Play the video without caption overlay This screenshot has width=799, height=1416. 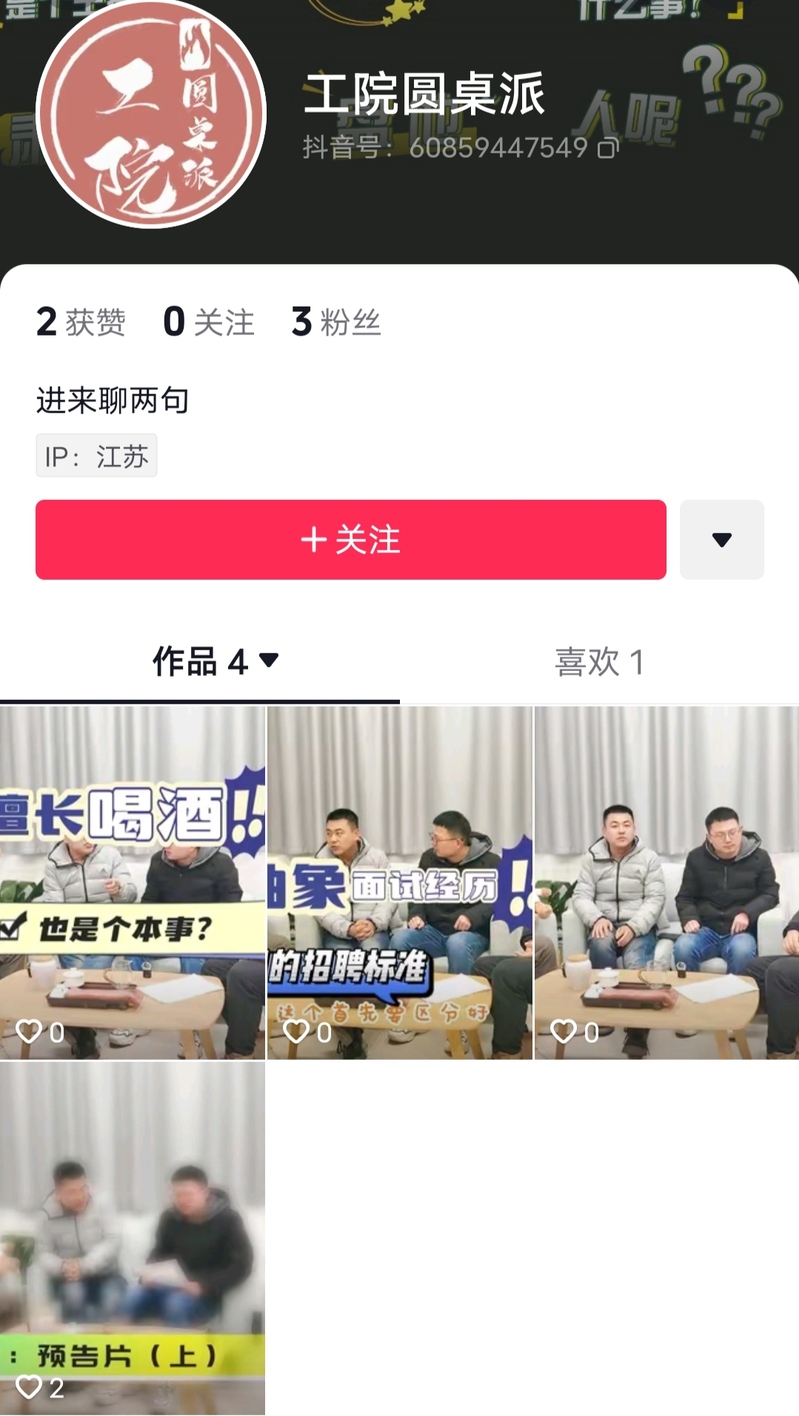(x=666, y=882)
